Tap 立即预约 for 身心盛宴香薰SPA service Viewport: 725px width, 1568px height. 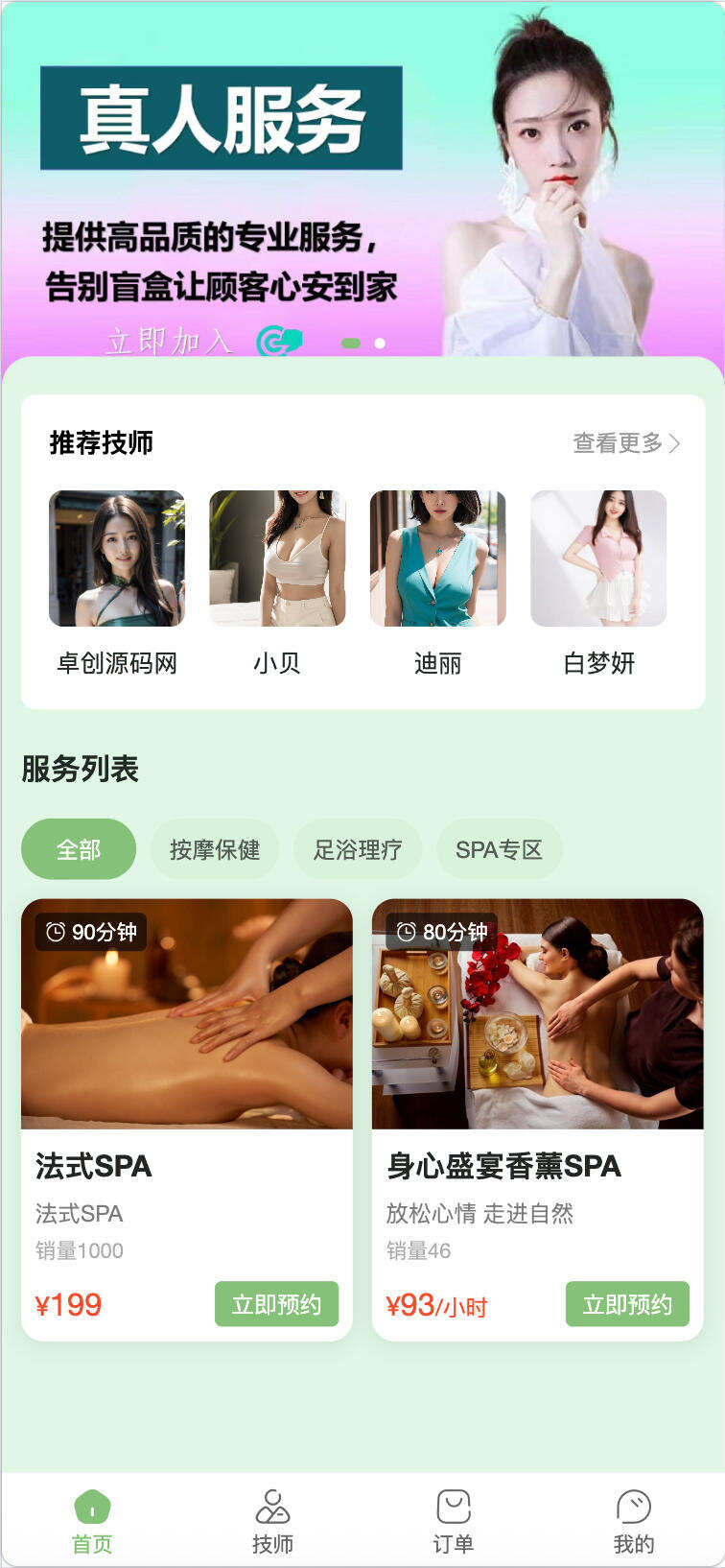coord(627,1304)
